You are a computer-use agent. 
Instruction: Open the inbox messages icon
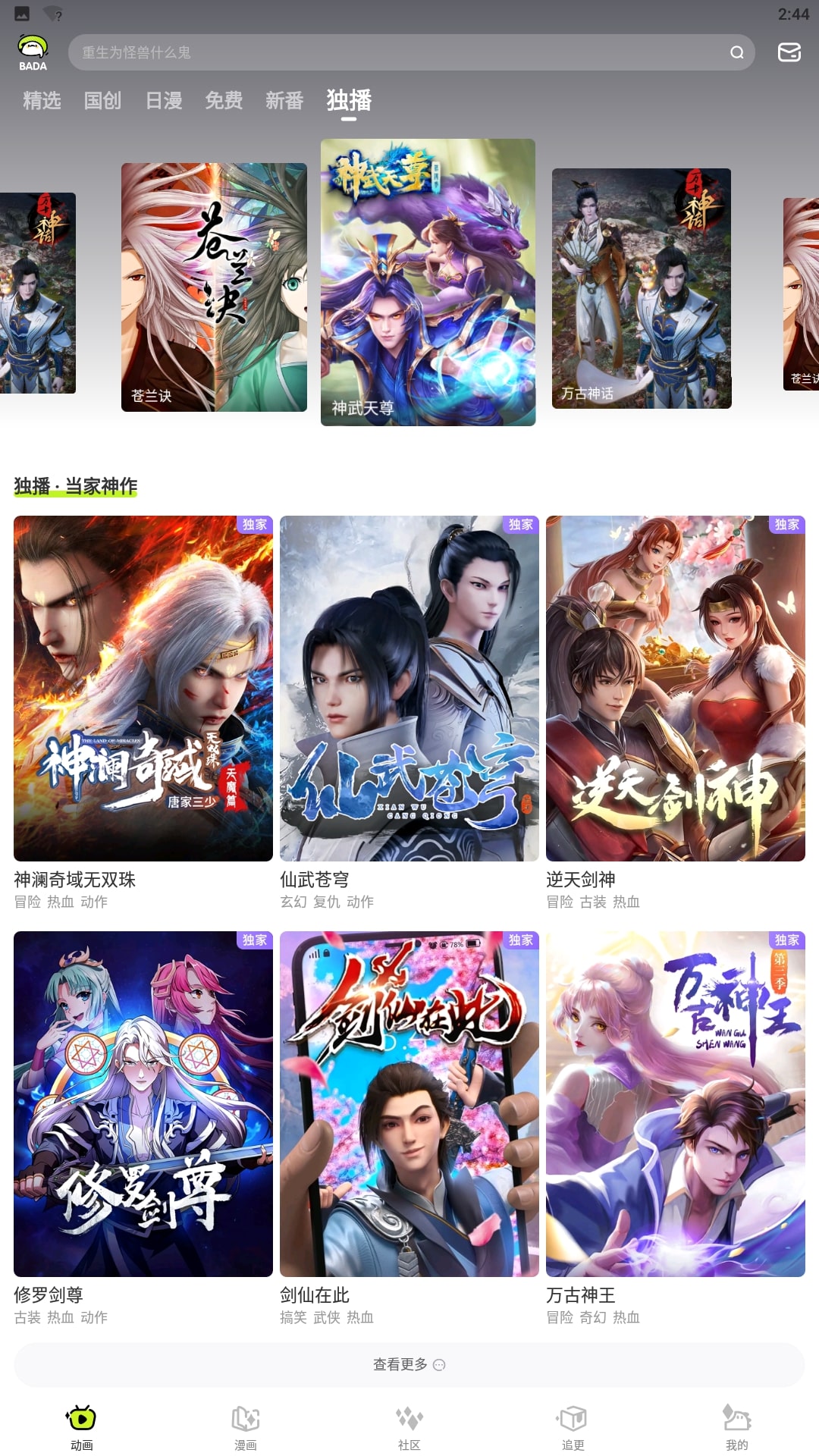[789, 52]
